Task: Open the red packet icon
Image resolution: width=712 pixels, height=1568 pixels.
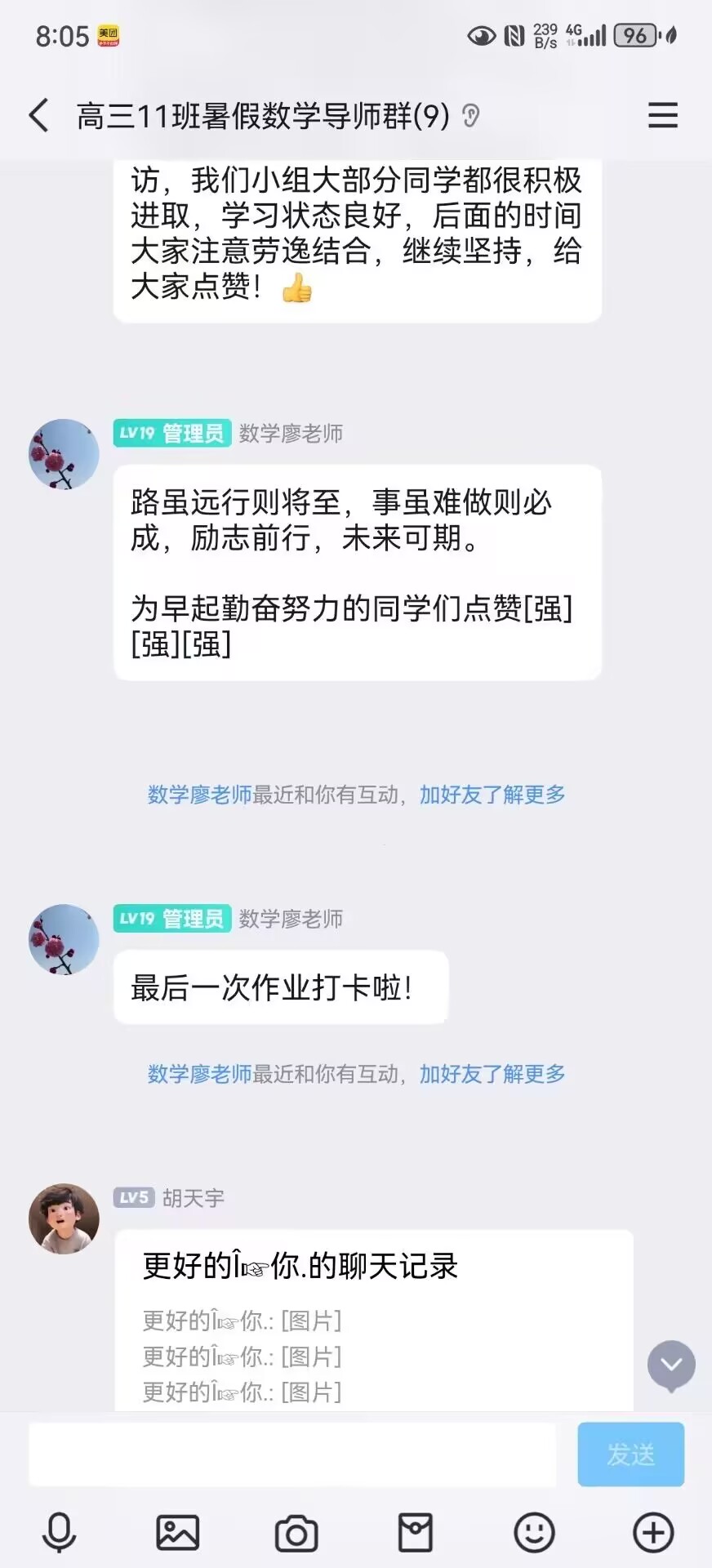Action: (x=415, y=1532)
